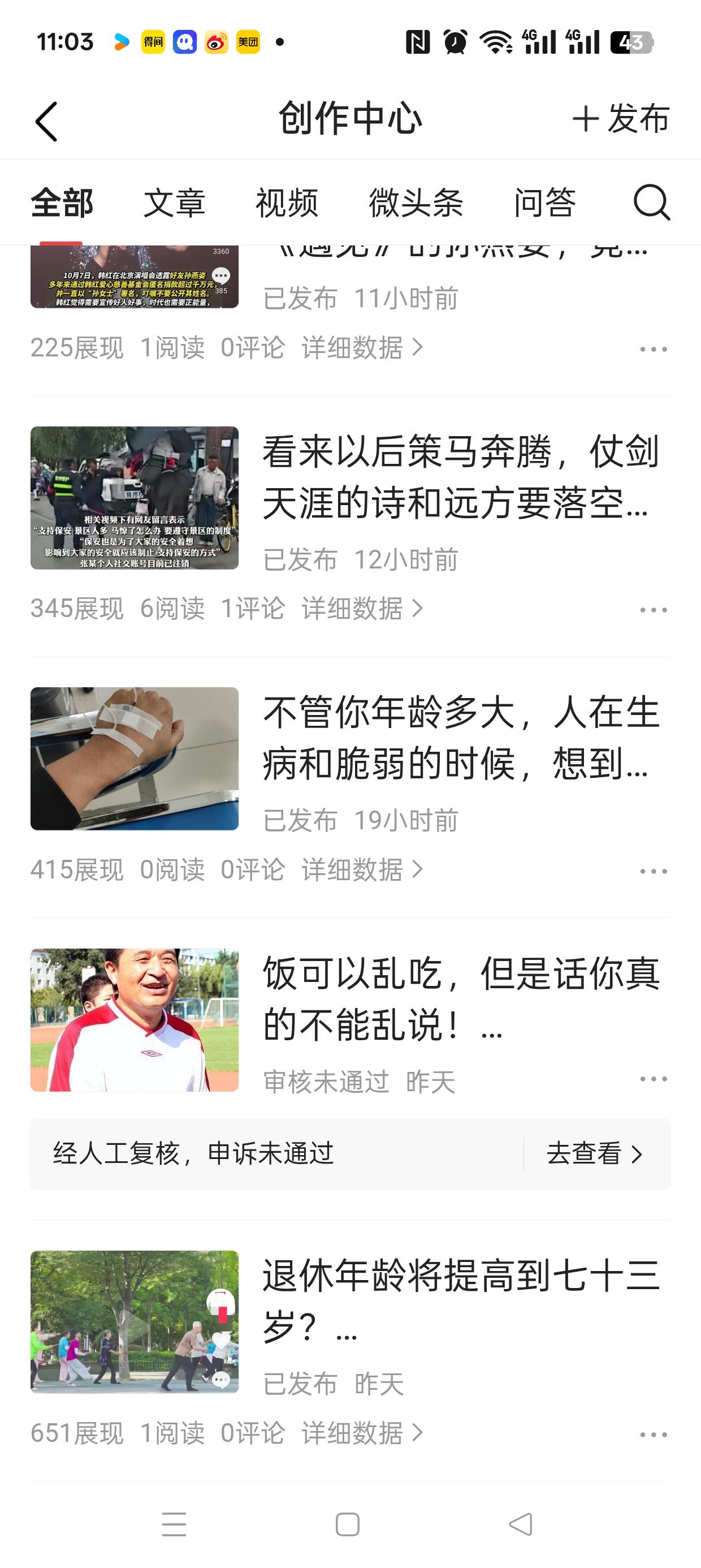Switch to the 文章 tab

click(x=175, y=203)
